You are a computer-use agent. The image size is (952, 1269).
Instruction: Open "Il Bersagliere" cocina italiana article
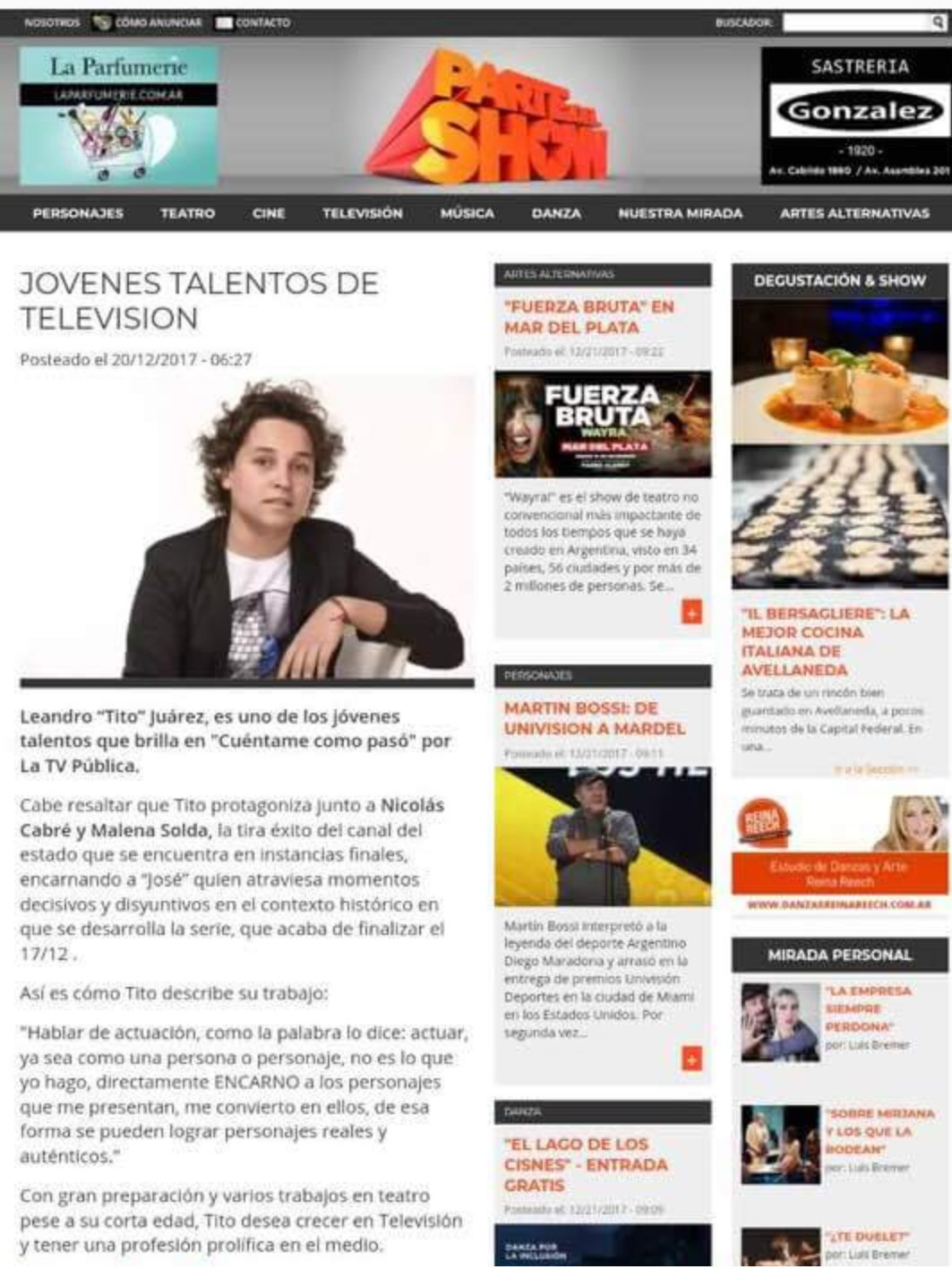[824, 641]
